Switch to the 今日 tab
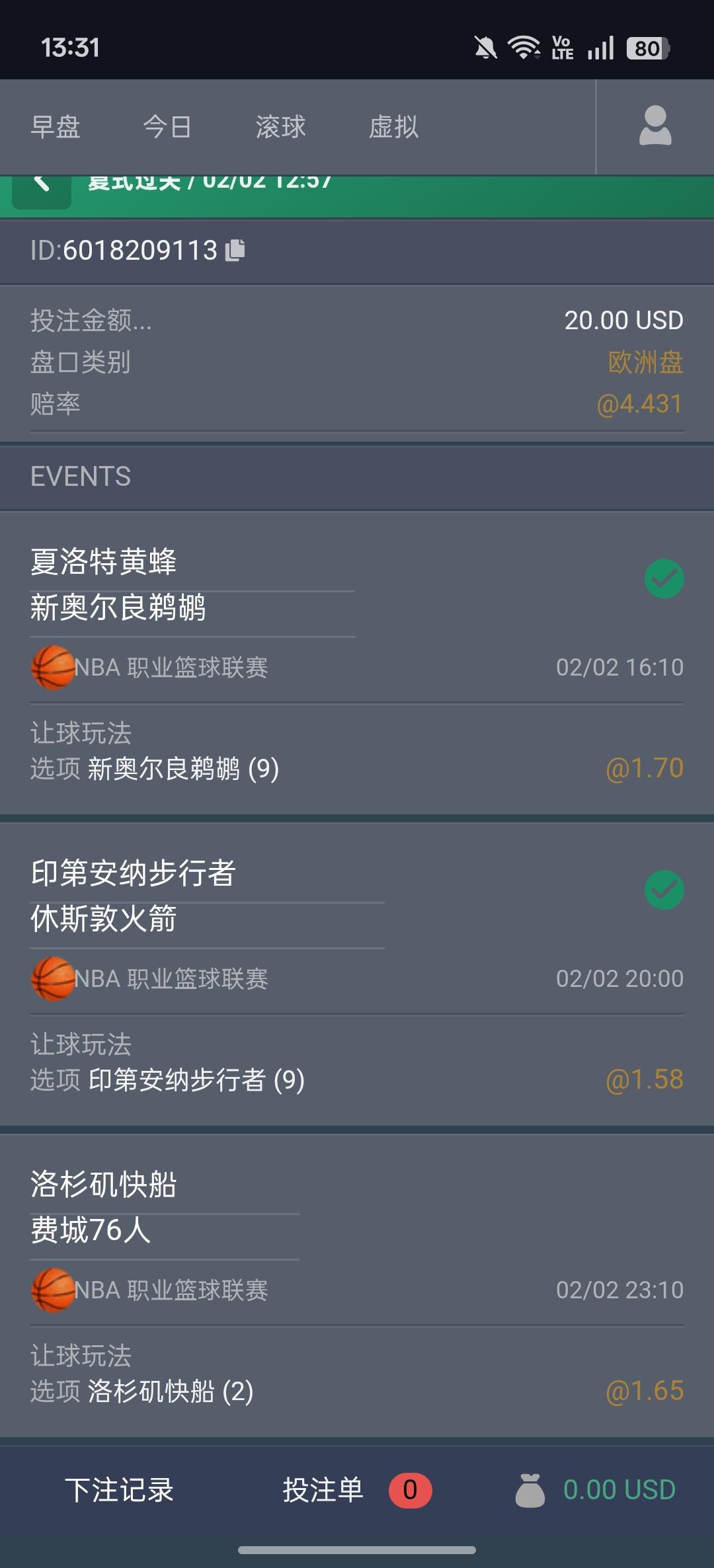 (x=167, y=127)
